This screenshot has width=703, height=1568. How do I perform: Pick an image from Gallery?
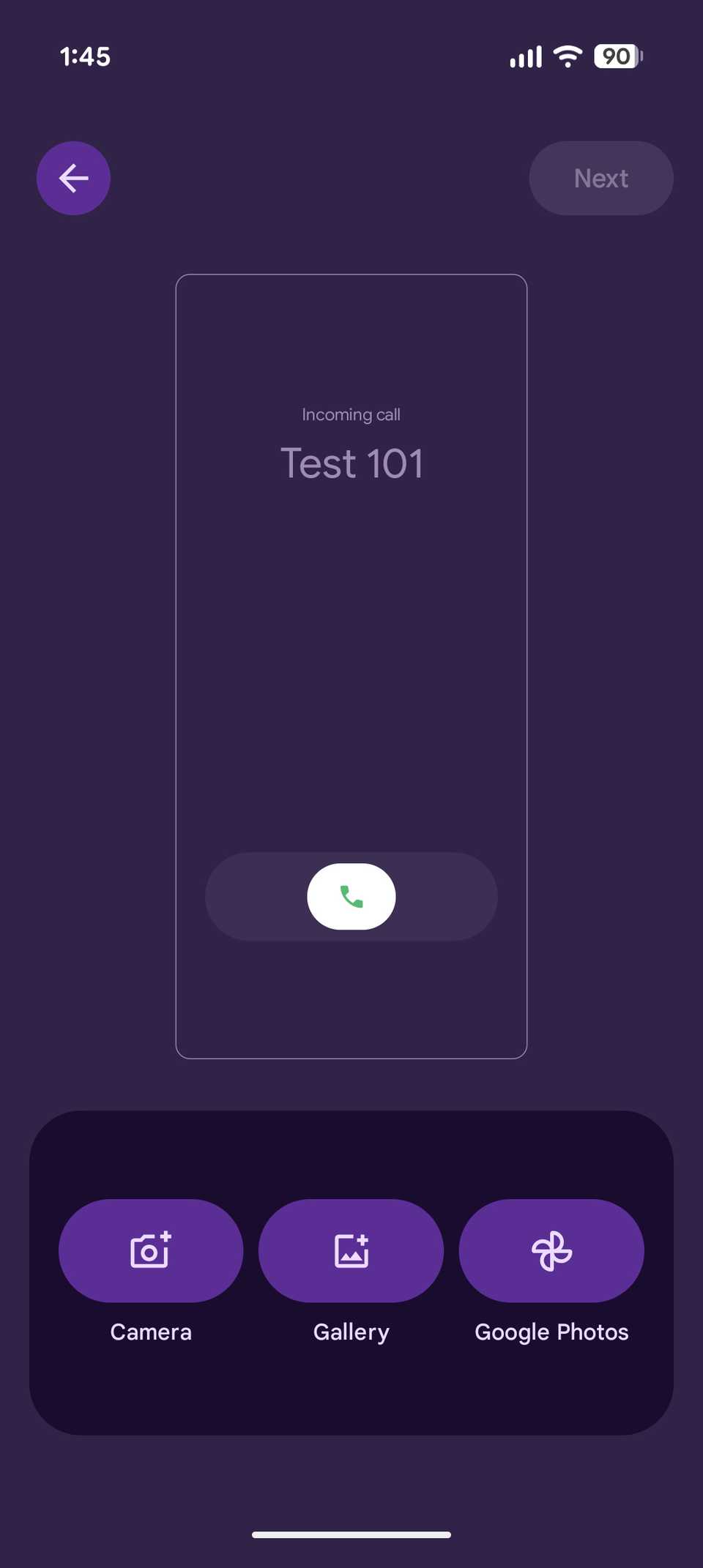coord(351,1250)
